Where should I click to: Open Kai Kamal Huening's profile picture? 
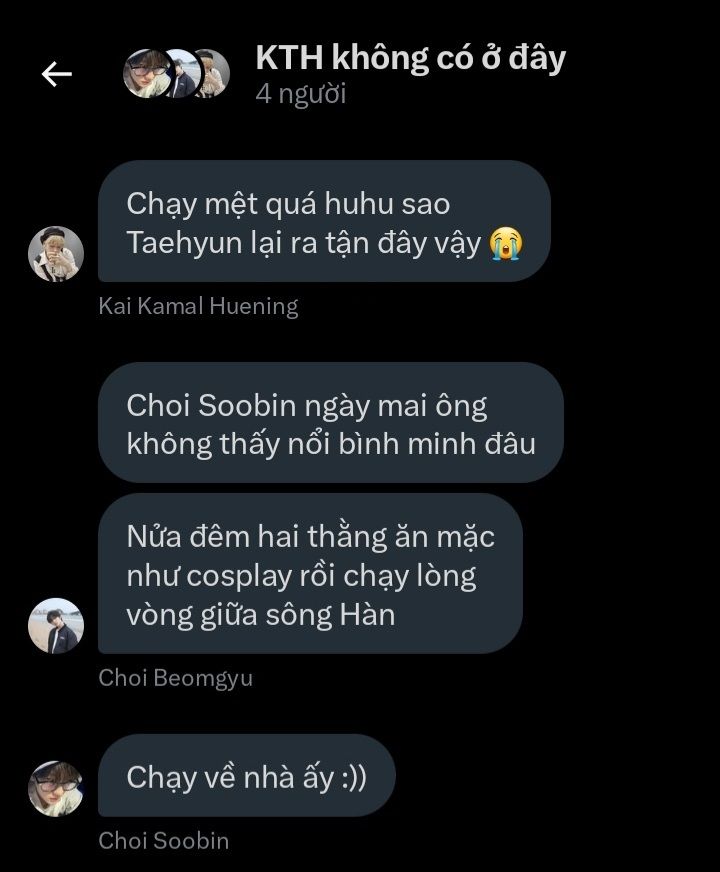56,254
